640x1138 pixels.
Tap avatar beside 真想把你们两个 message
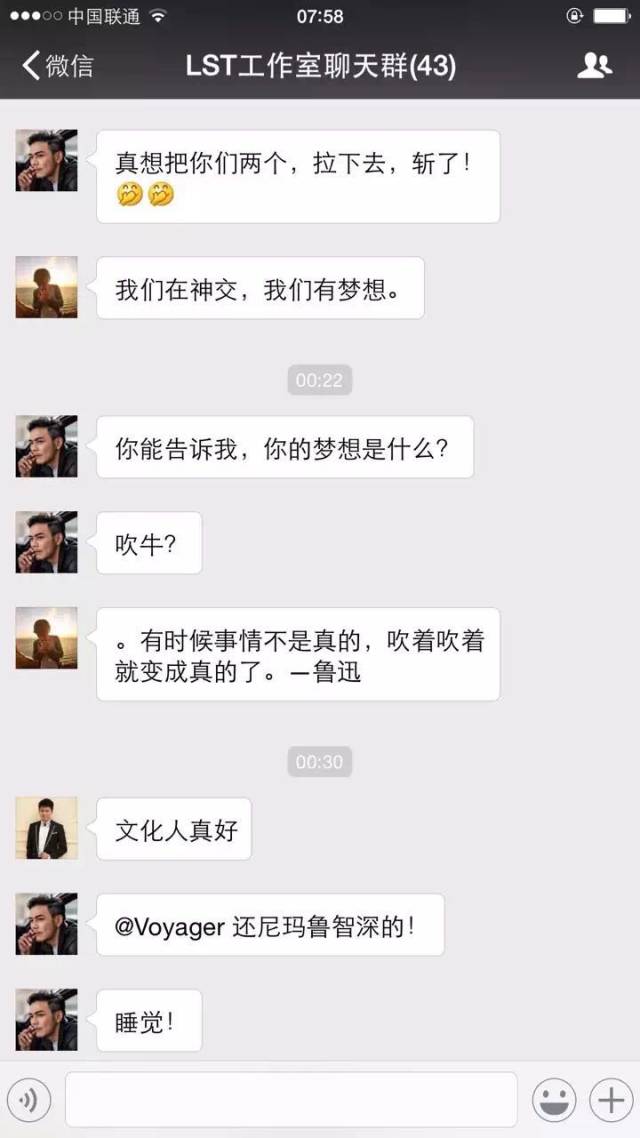click(46, 160)
